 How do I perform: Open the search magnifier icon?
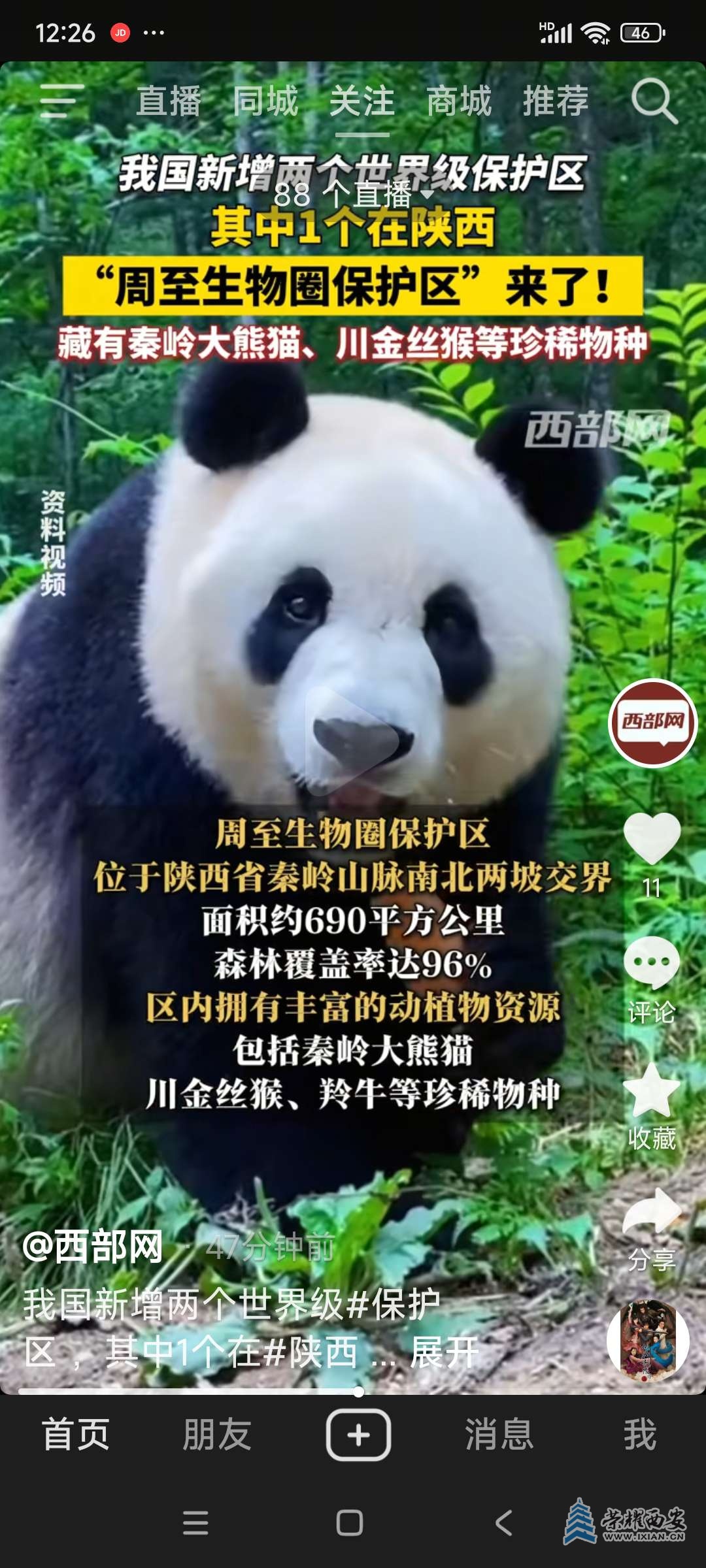click(x=654, y=101)
